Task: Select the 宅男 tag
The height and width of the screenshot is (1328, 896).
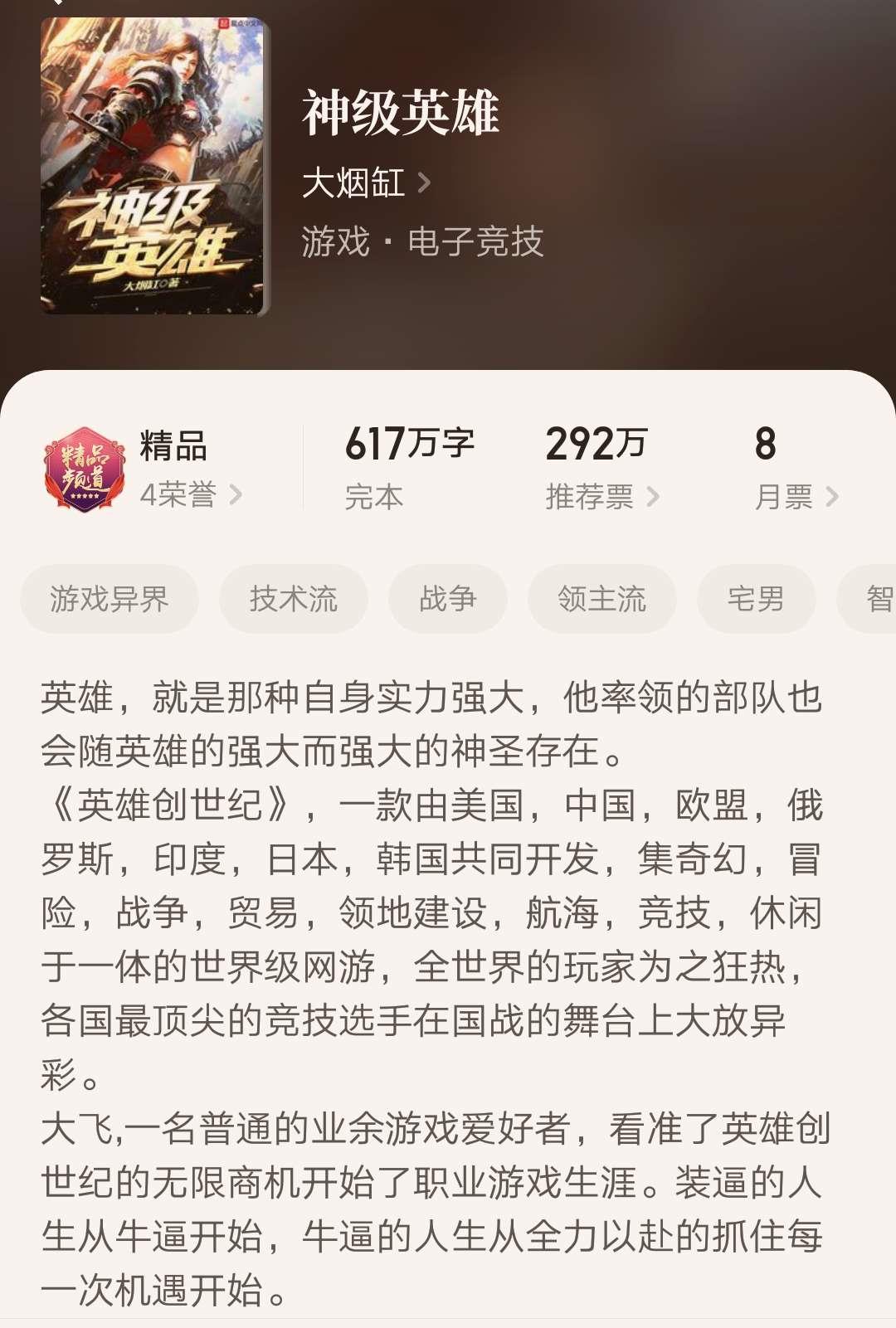Action: 756,599
